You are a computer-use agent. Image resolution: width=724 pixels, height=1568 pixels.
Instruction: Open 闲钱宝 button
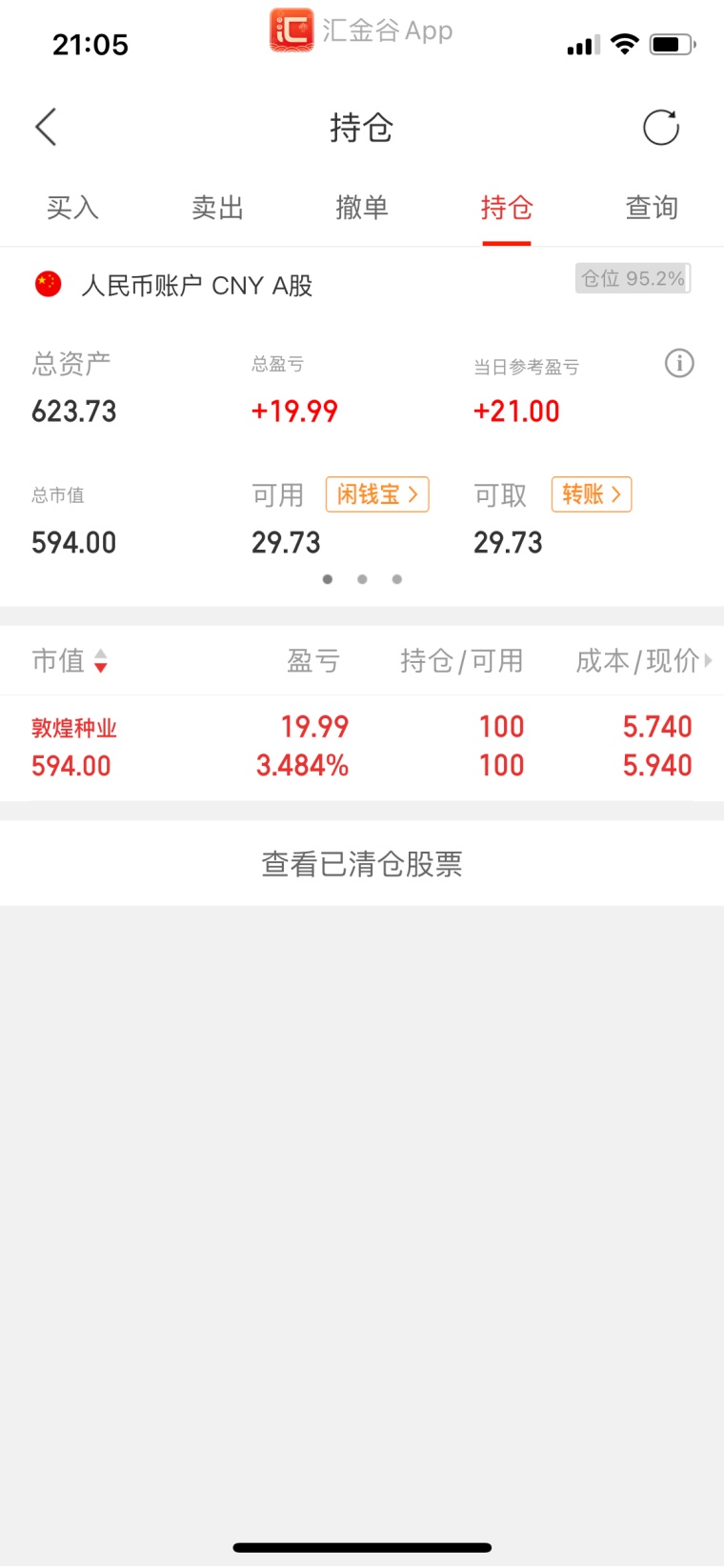[377, 494]
